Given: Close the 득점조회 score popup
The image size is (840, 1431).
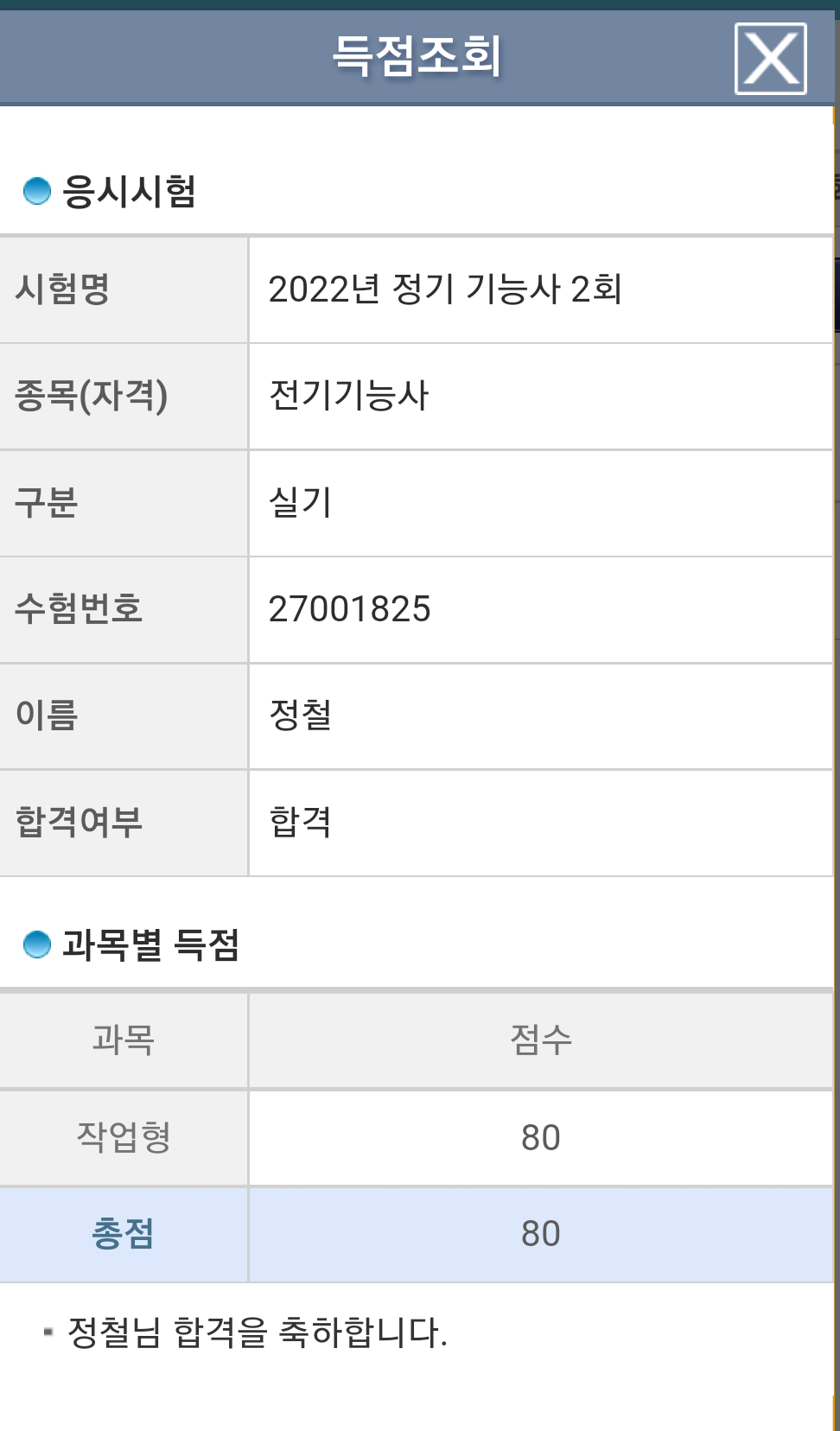Looking at the screenshot, I should [x=770, y=59].
